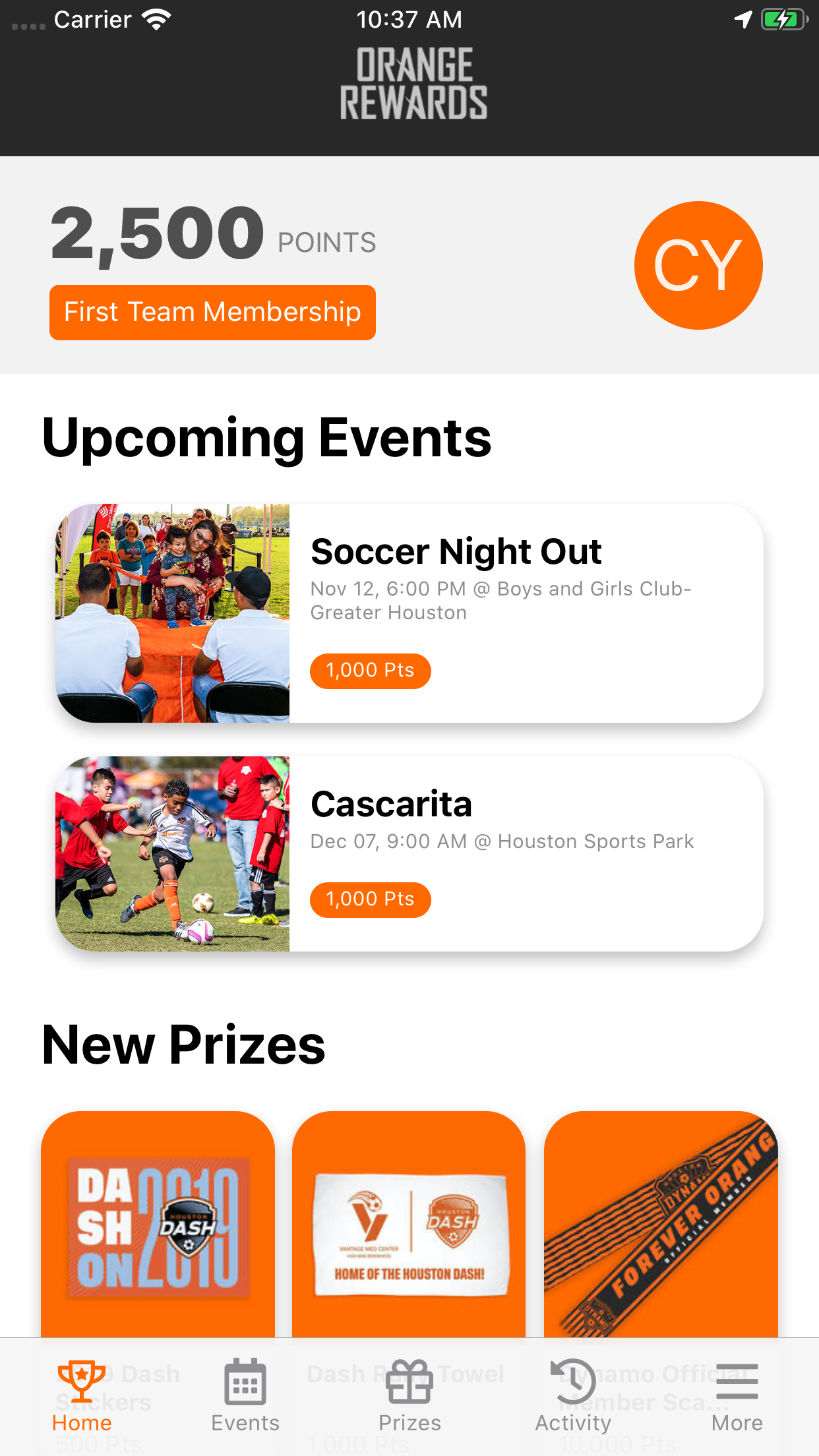The width and height of the screenshot is (819, 1456).
Task: Open the More tab
Action: [737, 1396]
